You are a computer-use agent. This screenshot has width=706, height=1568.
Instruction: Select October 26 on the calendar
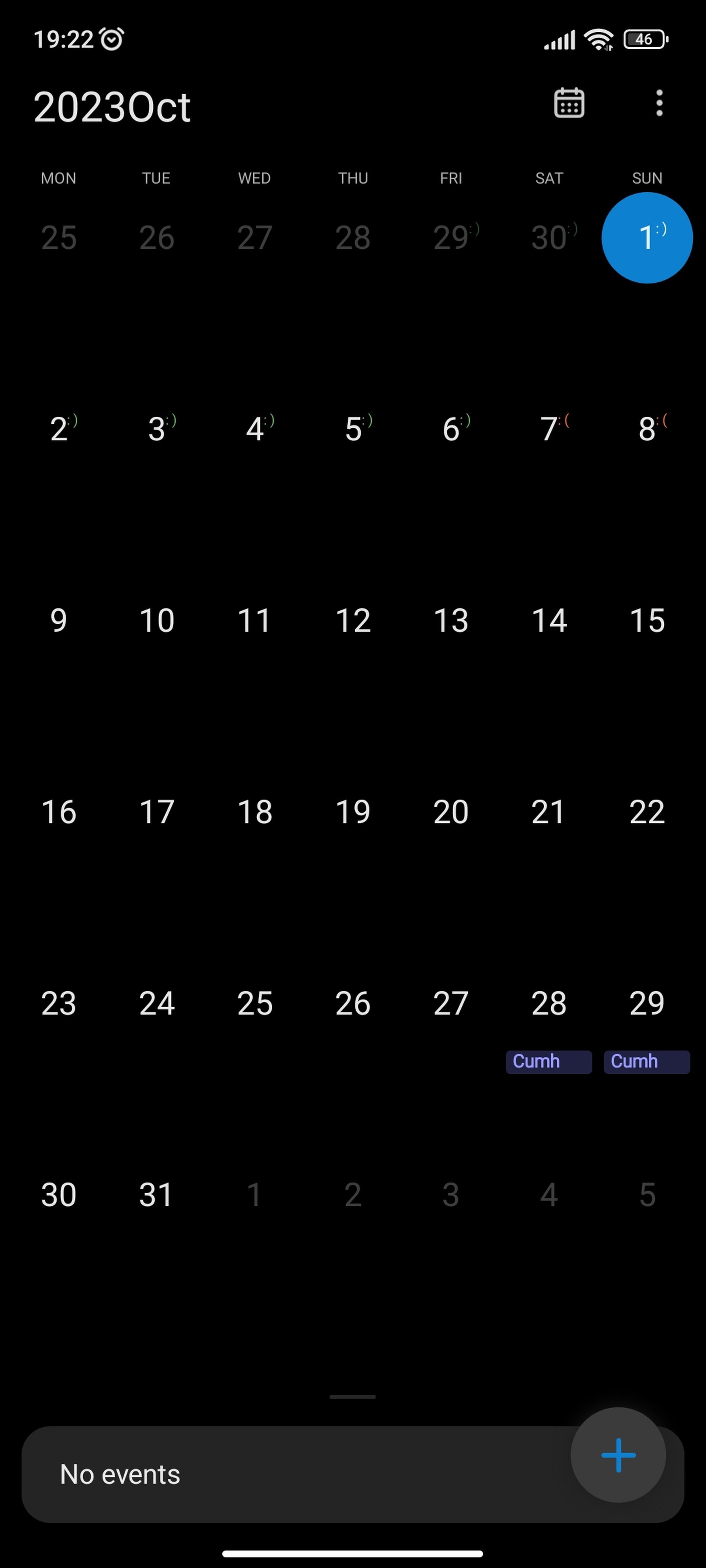[353, 1003]
